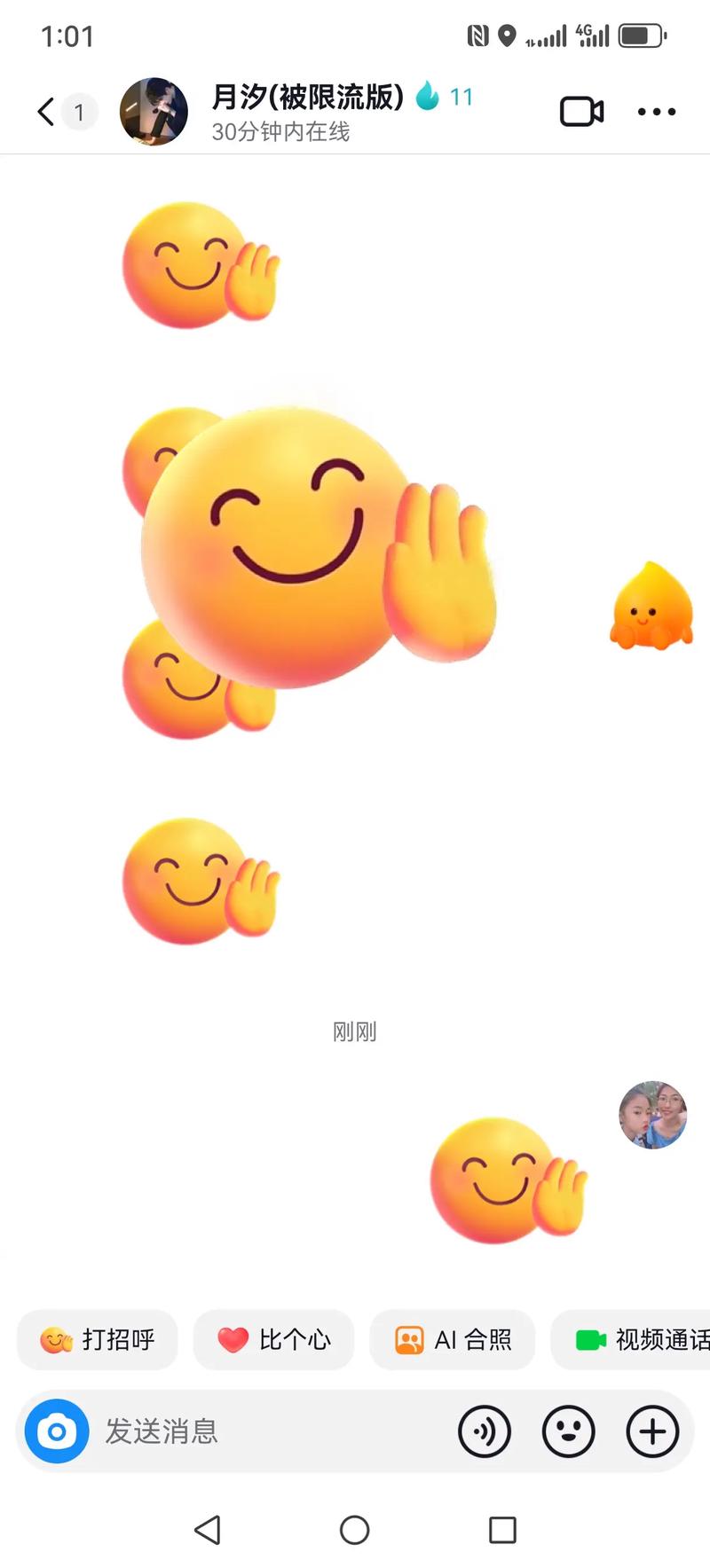Start a video call from the top bar
This screenshot has width=710, height=1568.
click(581, 112)
